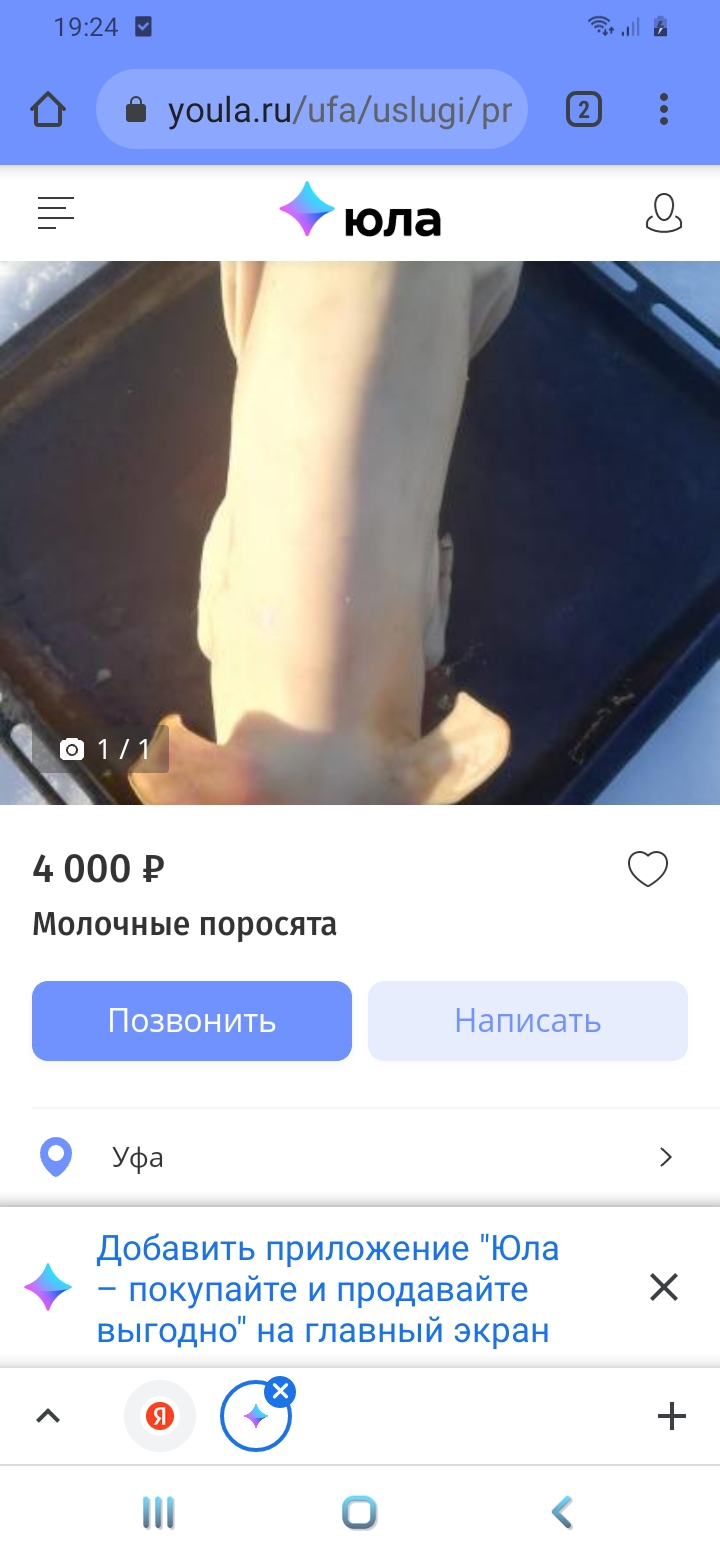This screenshot has height=1560, width=720.
Task: Open the recent apps overview
Action: [158, 1512]
